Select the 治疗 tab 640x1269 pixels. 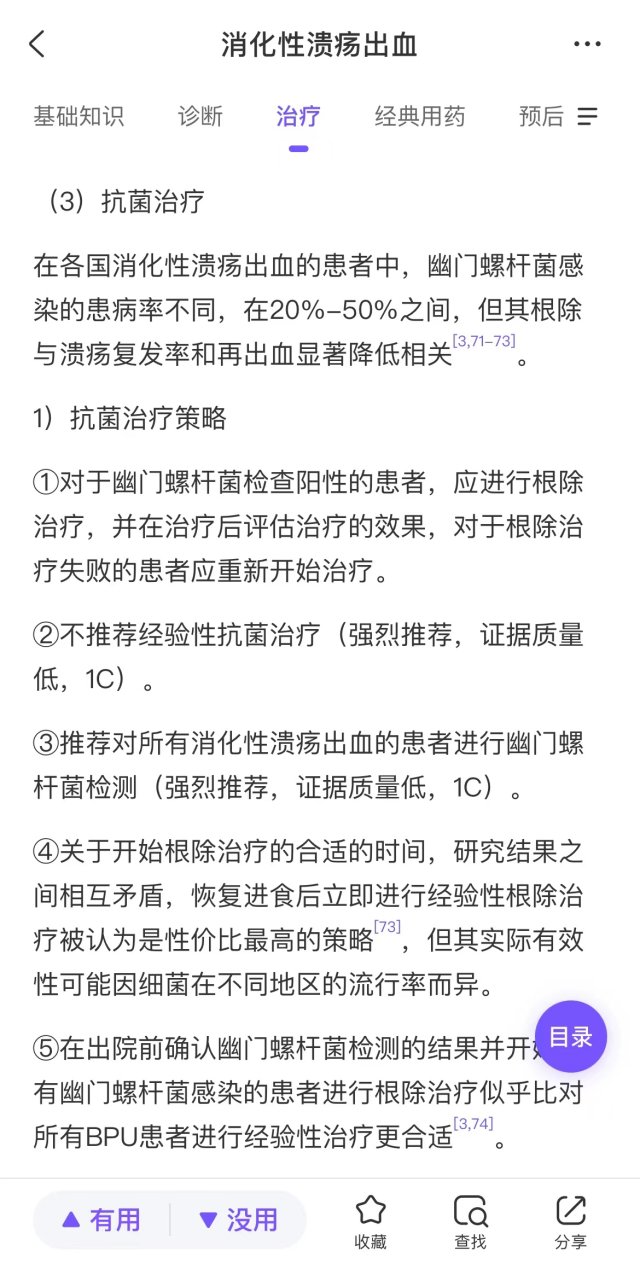point(298,116)
